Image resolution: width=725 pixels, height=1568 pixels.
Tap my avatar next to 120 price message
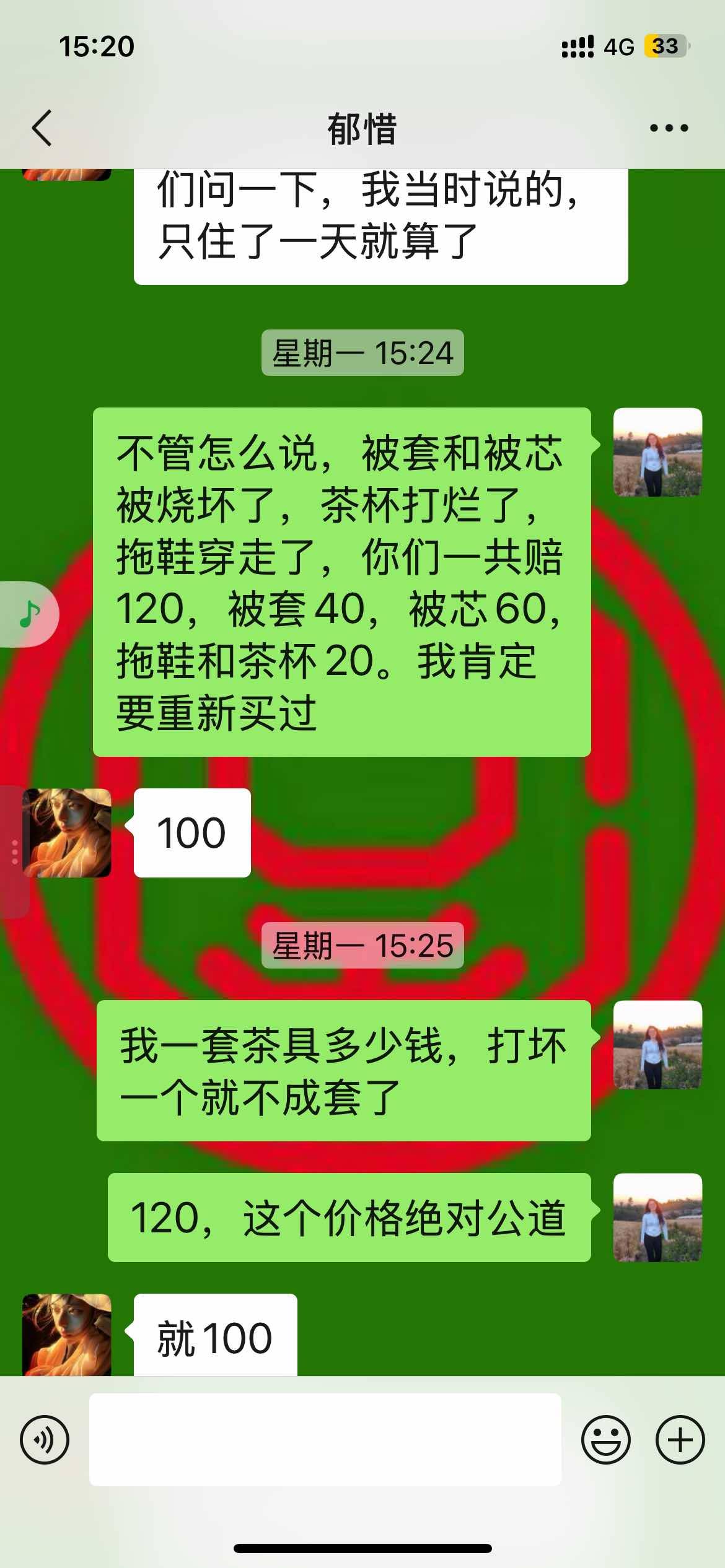(657, 1217)
